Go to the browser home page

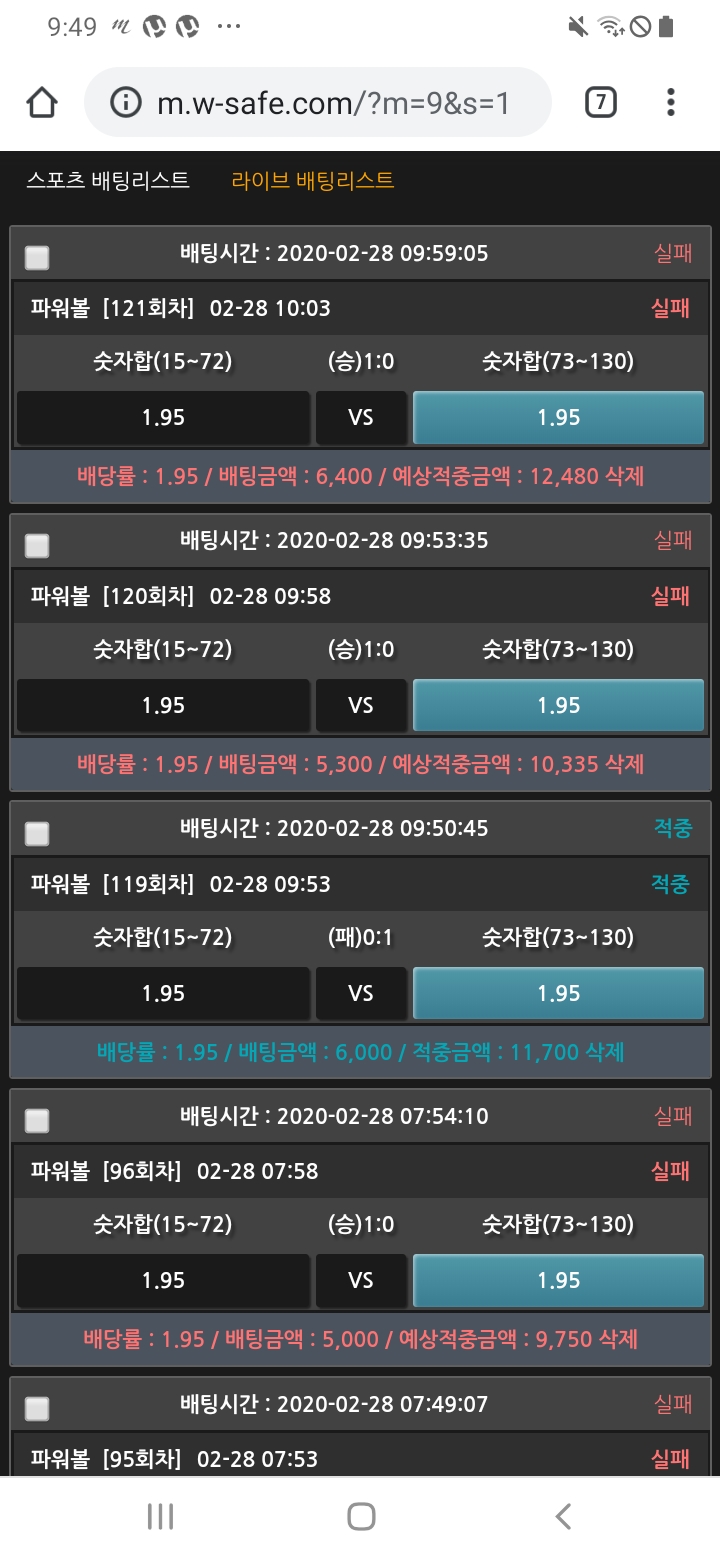pyautogui.click(x=42, y=102)
